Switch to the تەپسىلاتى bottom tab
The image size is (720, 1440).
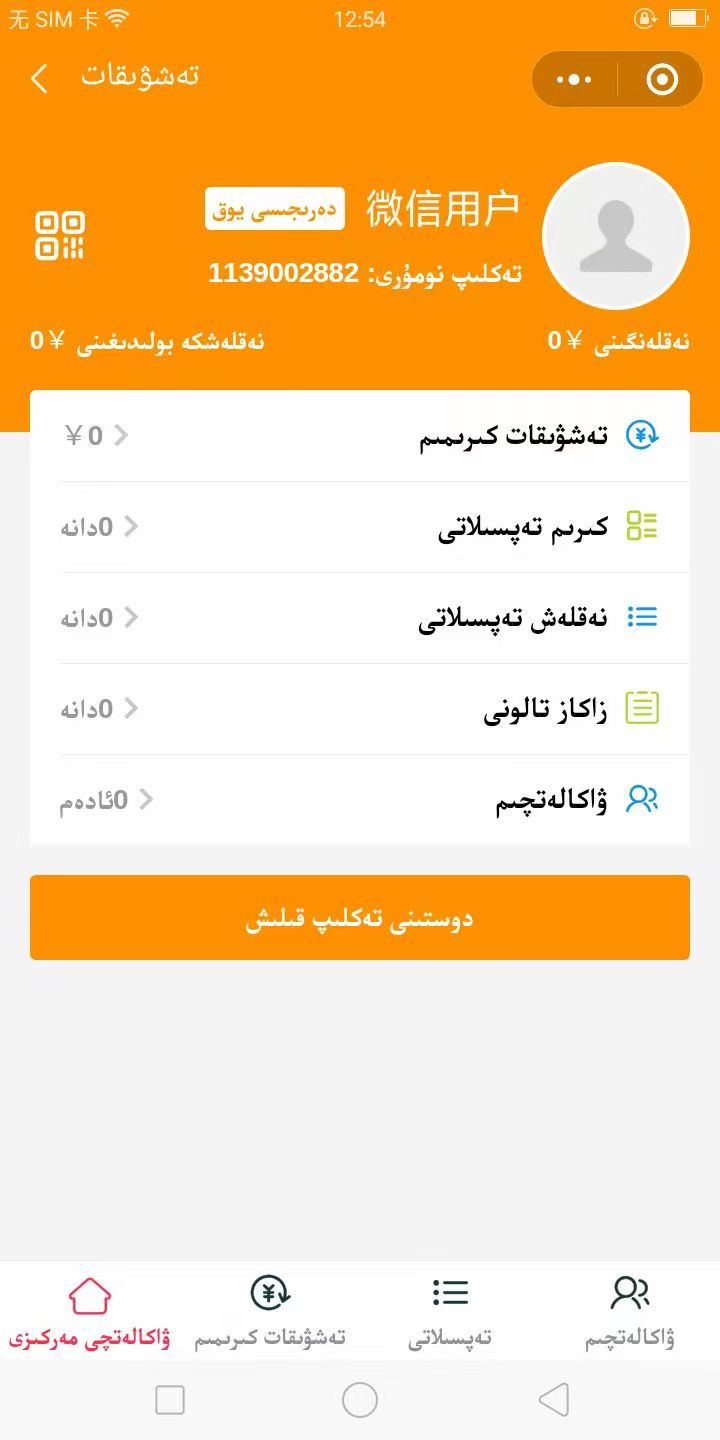450,1312
